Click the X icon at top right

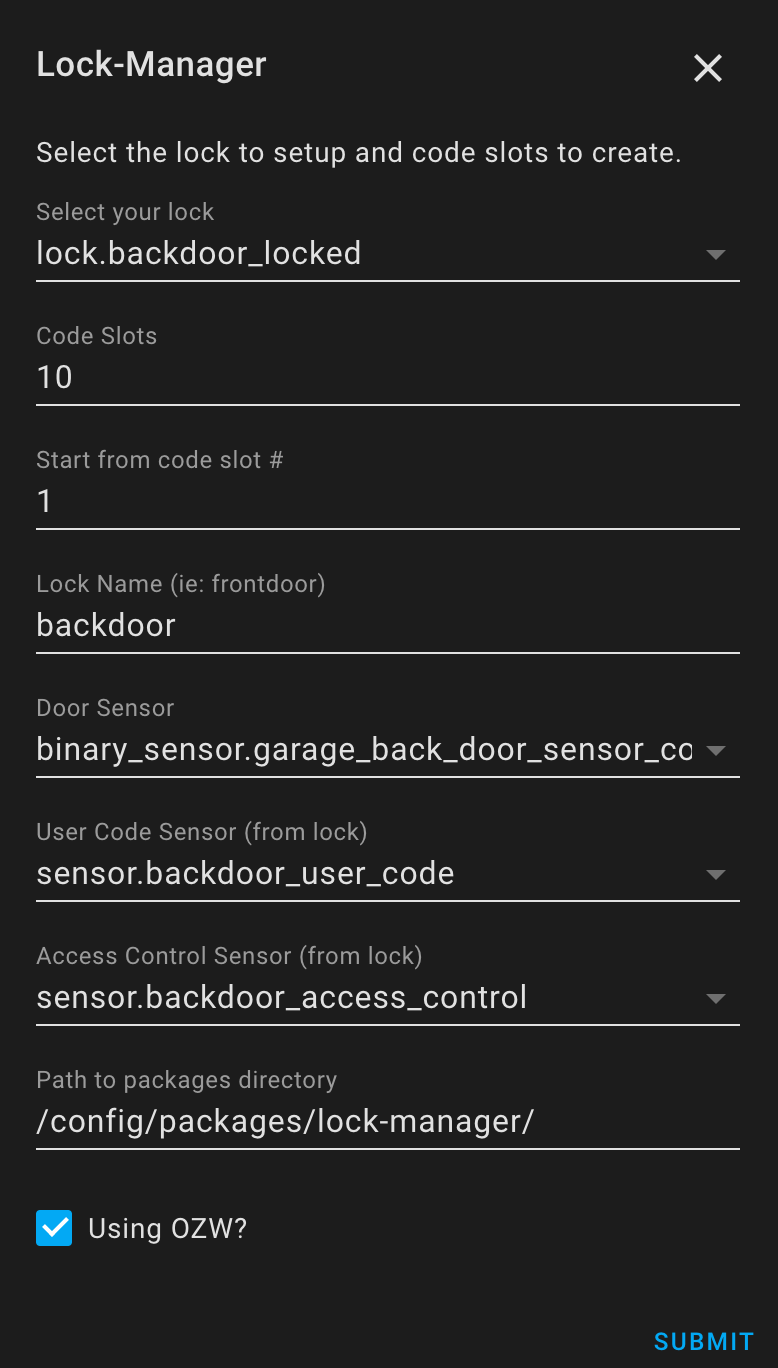coord(708,68)
